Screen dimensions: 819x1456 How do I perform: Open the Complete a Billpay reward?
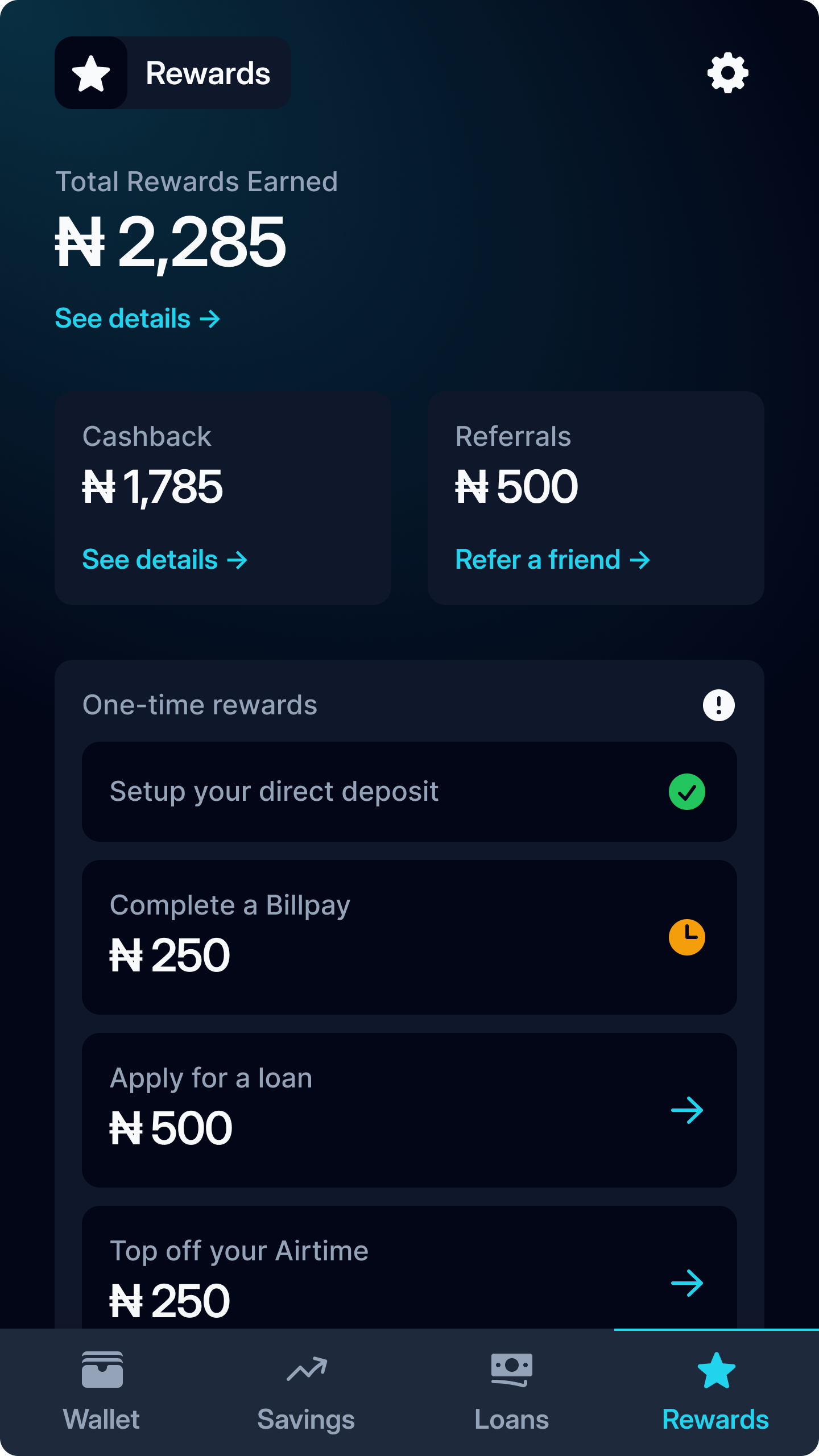[409, 937]
